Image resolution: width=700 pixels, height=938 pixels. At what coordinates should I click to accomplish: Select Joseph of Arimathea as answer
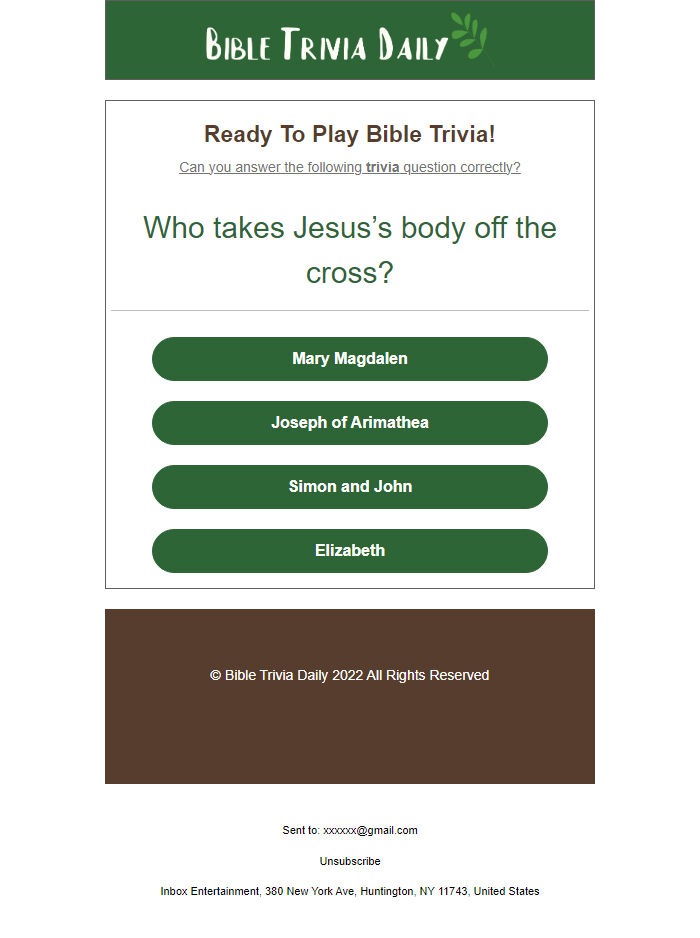tap(350, 423)
